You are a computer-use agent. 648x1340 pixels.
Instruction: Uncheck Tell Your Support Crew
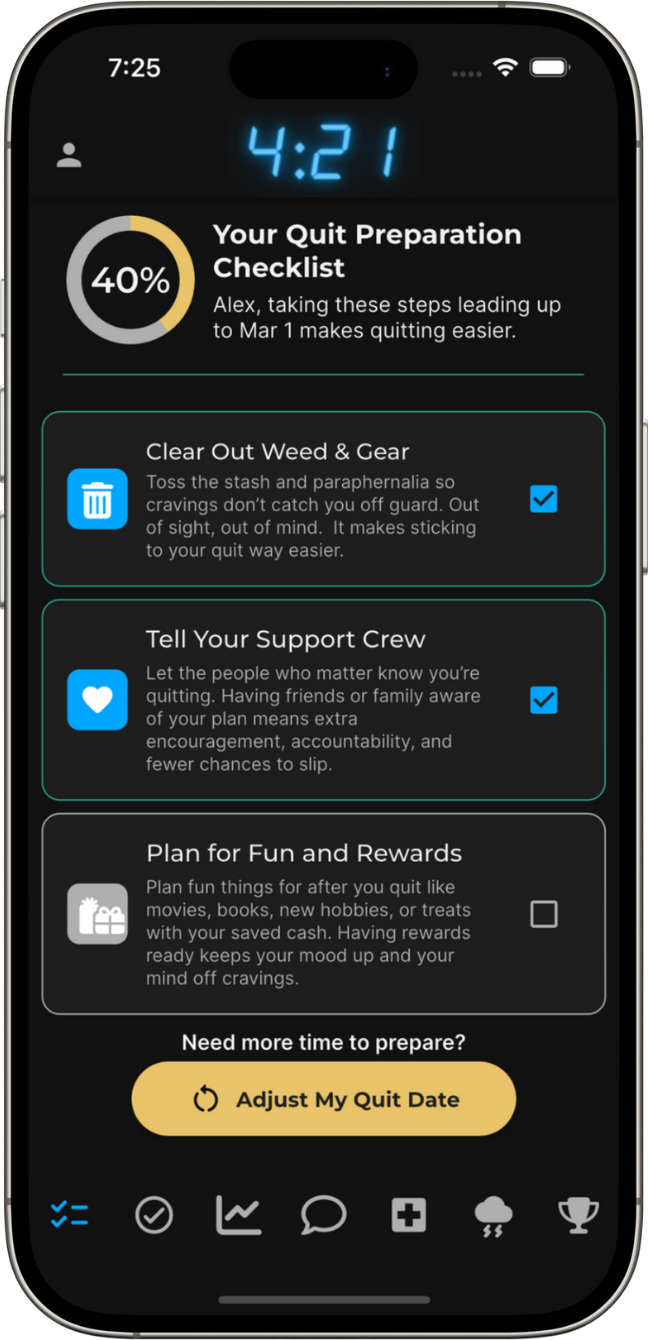click(x=543, y=699)
